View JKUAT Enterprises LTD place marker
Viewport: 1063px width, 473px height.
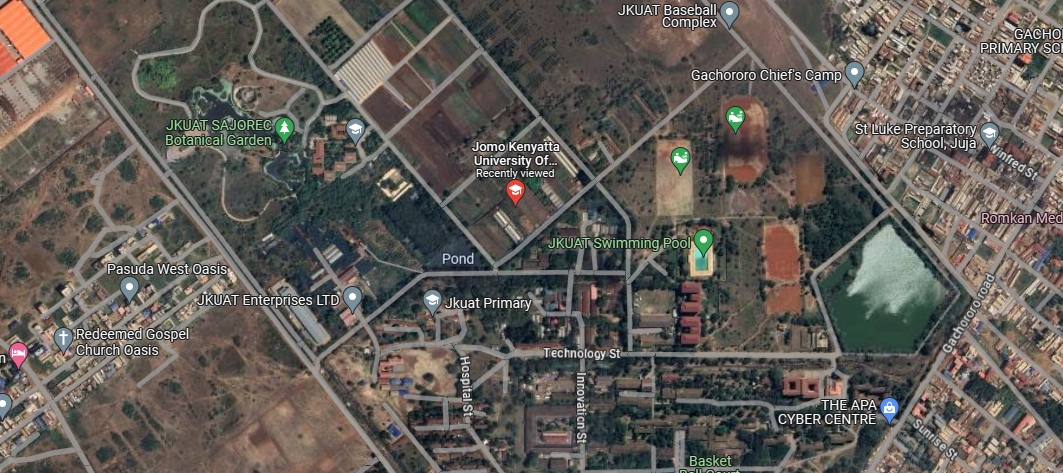point(352,298)
